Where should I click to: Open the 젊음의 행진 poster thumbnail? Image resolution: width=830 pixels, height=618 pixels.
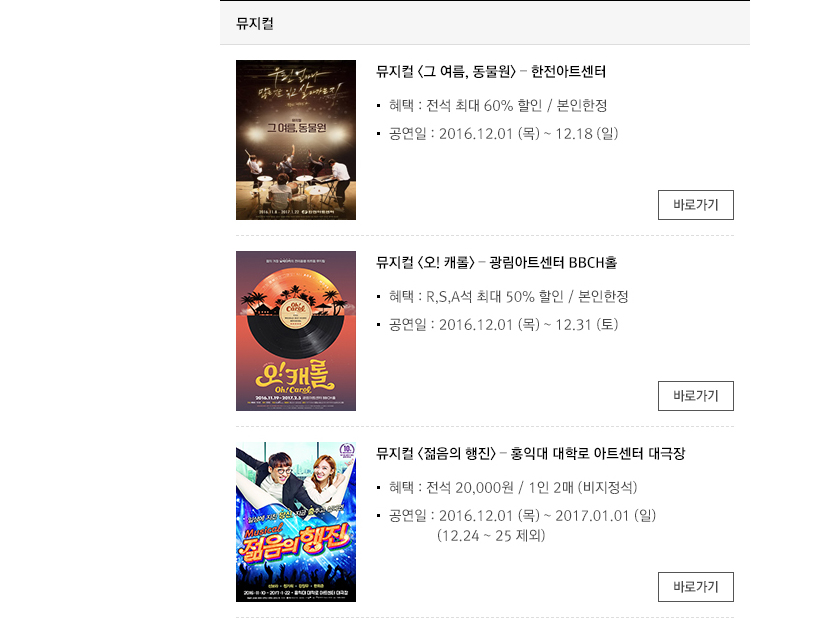coord(296,522)
